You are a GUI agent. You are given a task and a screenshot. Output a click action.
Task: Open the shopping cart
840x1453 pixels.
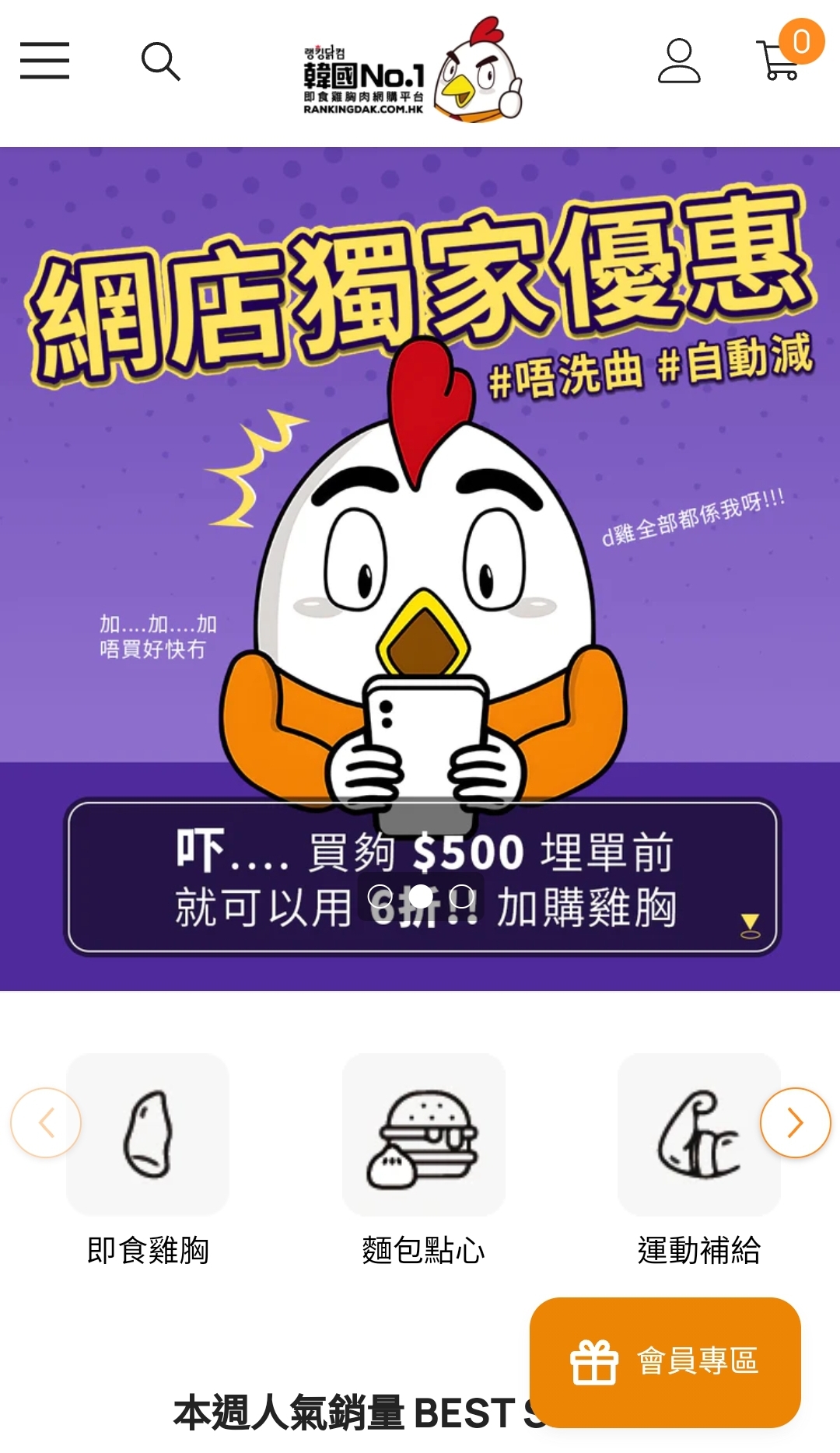tap(782, 61)
